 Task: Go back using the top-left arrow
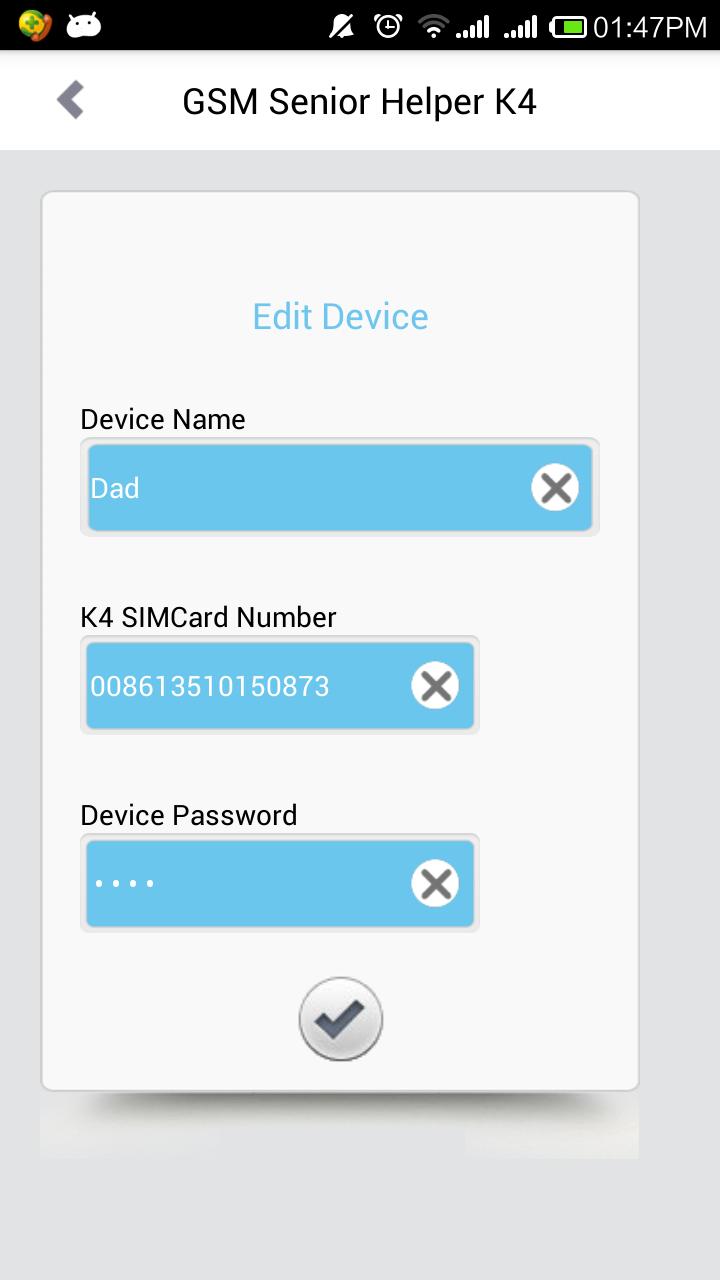click(x=70, y=100)
